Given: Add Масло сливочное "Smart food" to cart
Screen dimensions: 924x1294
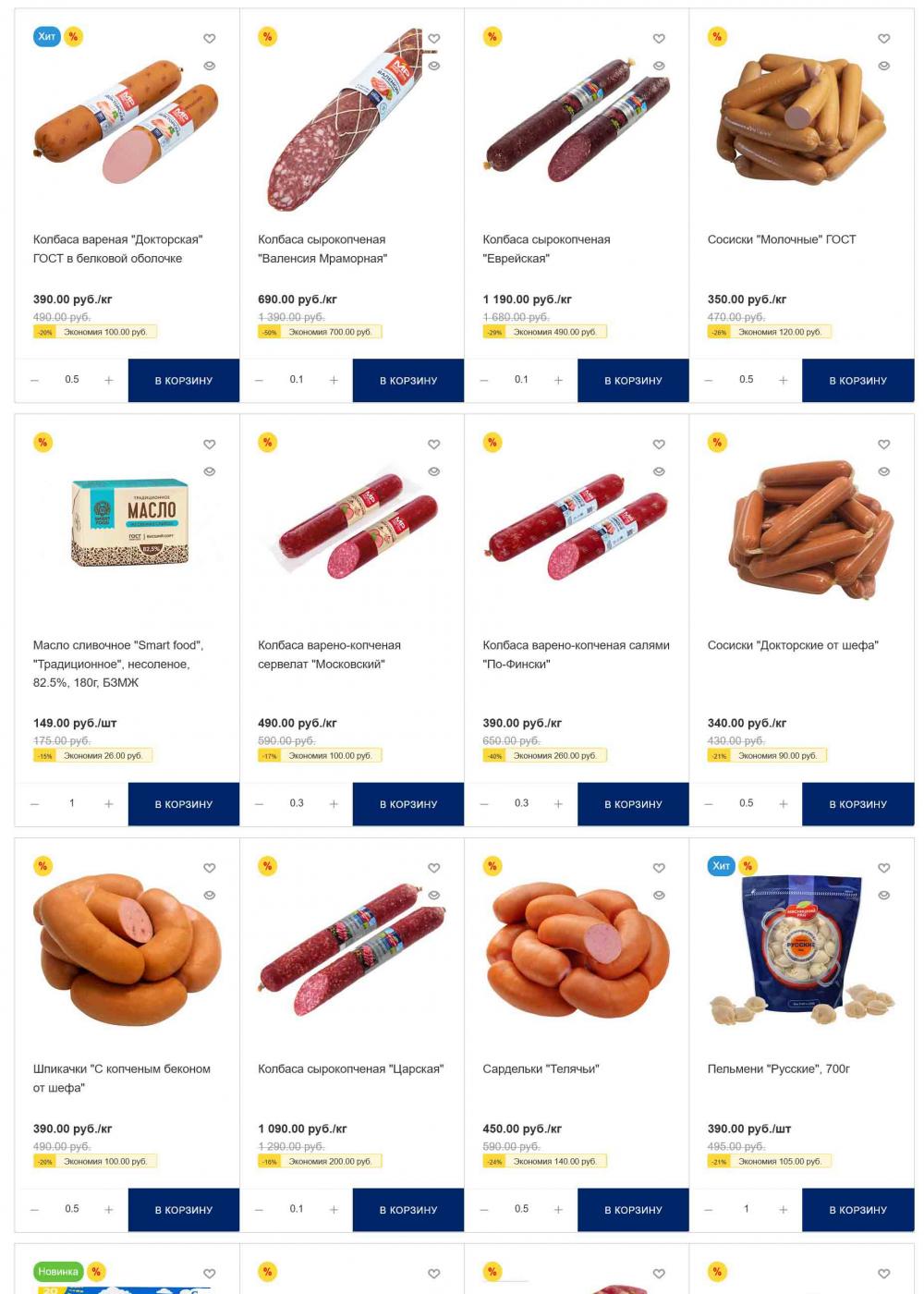Looking at the screenshot, I should coord(183,804).
